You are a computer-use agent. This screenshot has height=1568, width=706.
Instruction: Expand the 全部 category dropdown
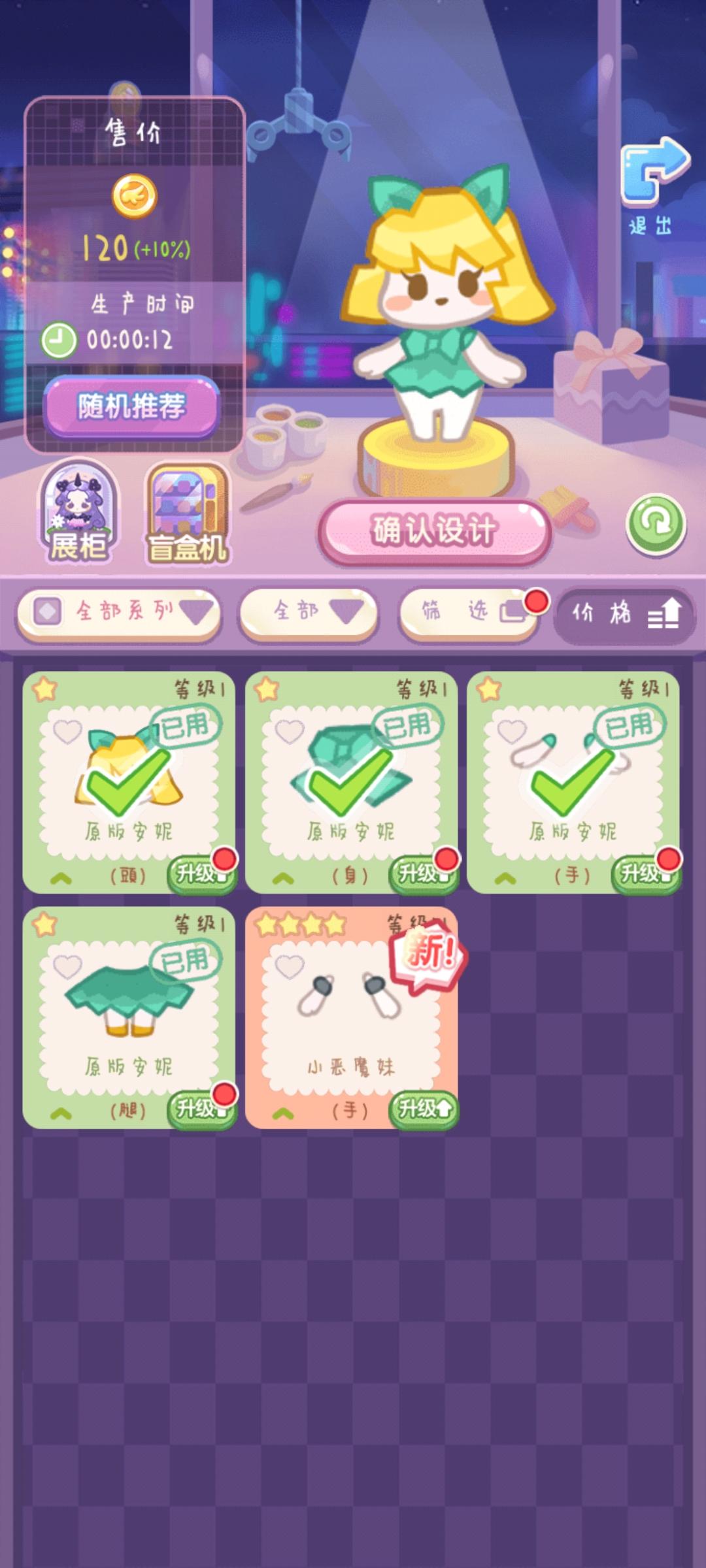pyautogui.click(x=309, y=612)
